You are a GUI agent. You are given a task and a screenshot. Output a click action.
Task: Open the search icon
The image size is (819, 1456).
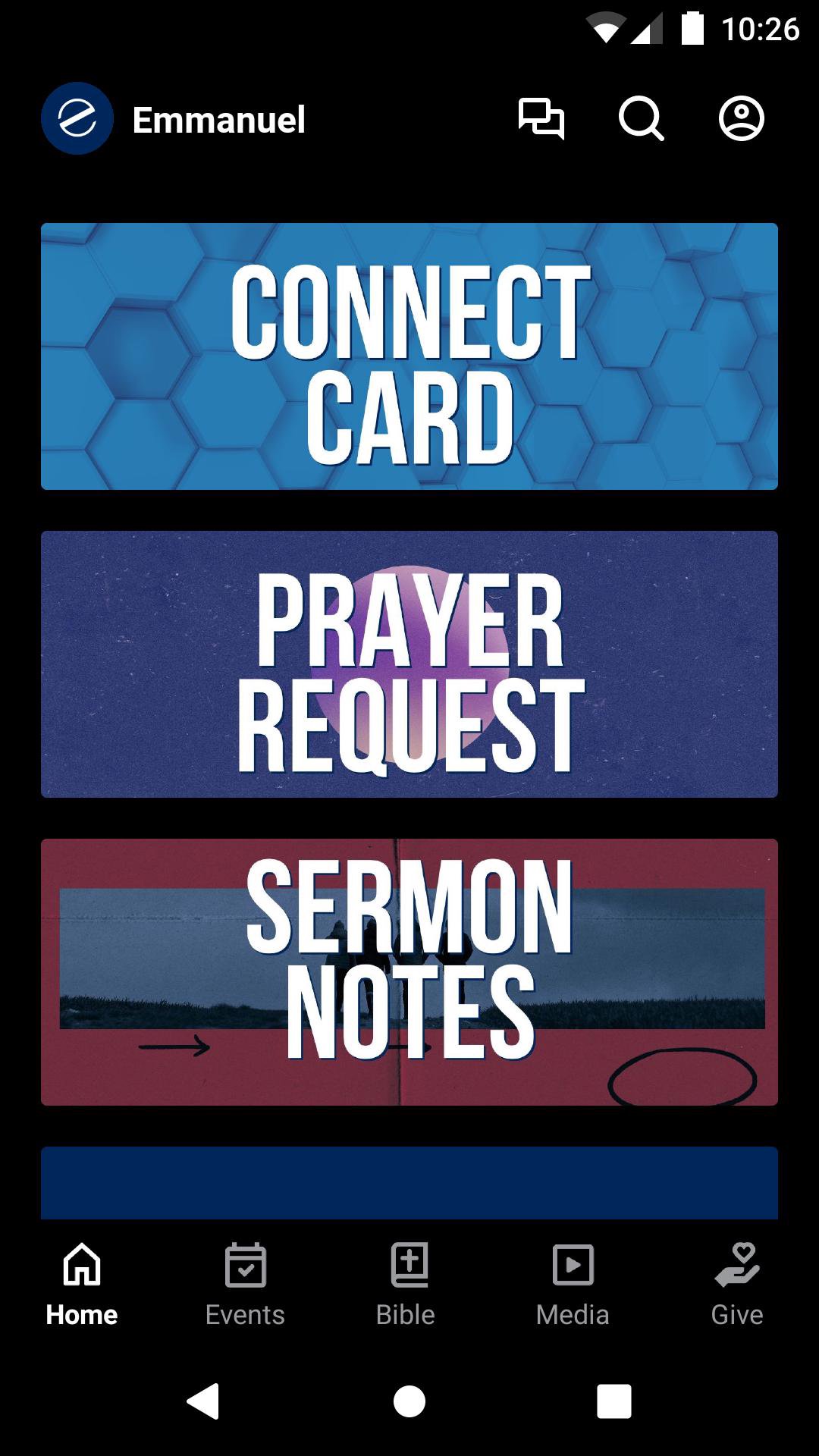(641, 119)
